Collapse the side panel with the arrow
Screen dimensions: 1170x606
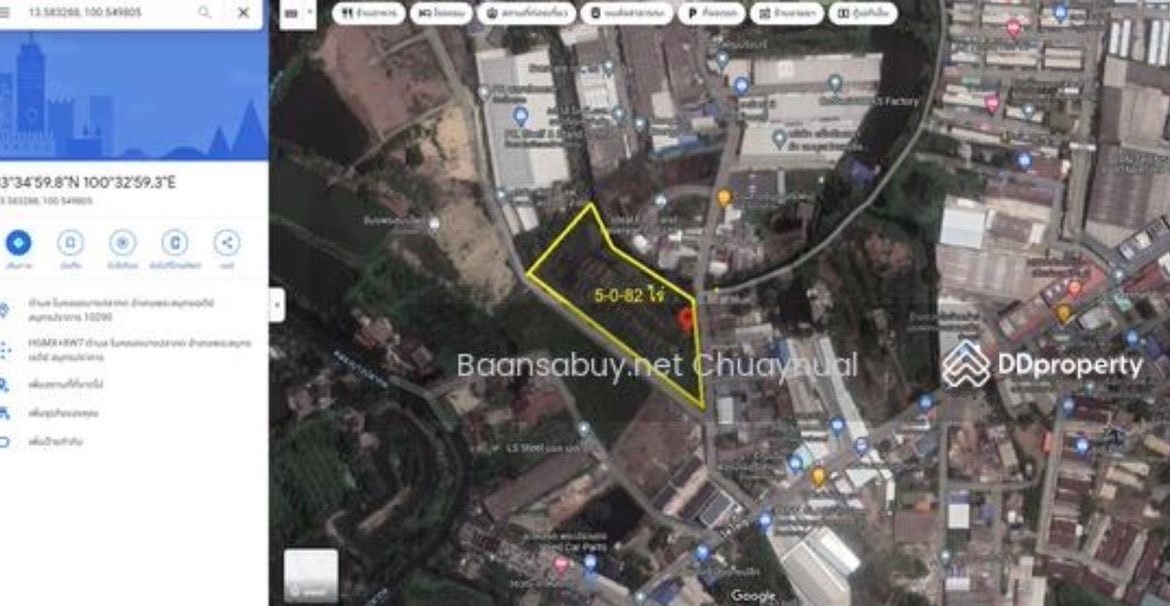[277, 305]
